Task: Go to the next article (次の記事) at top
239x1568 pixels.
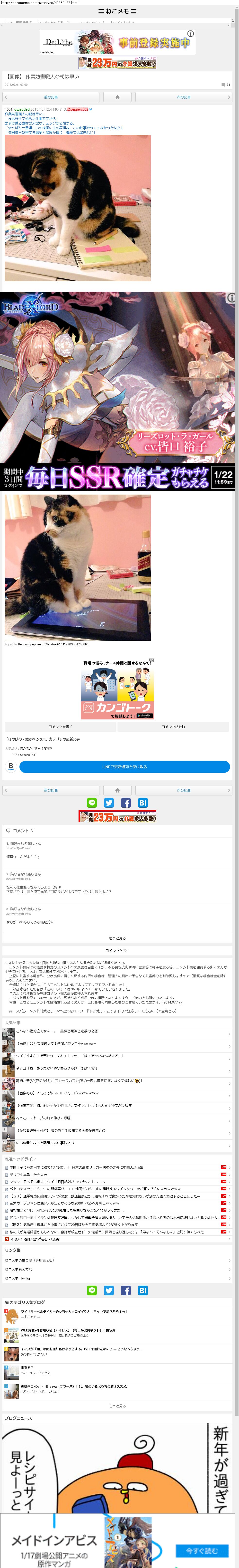Action: pyautogui.click(x=184, y=97)
